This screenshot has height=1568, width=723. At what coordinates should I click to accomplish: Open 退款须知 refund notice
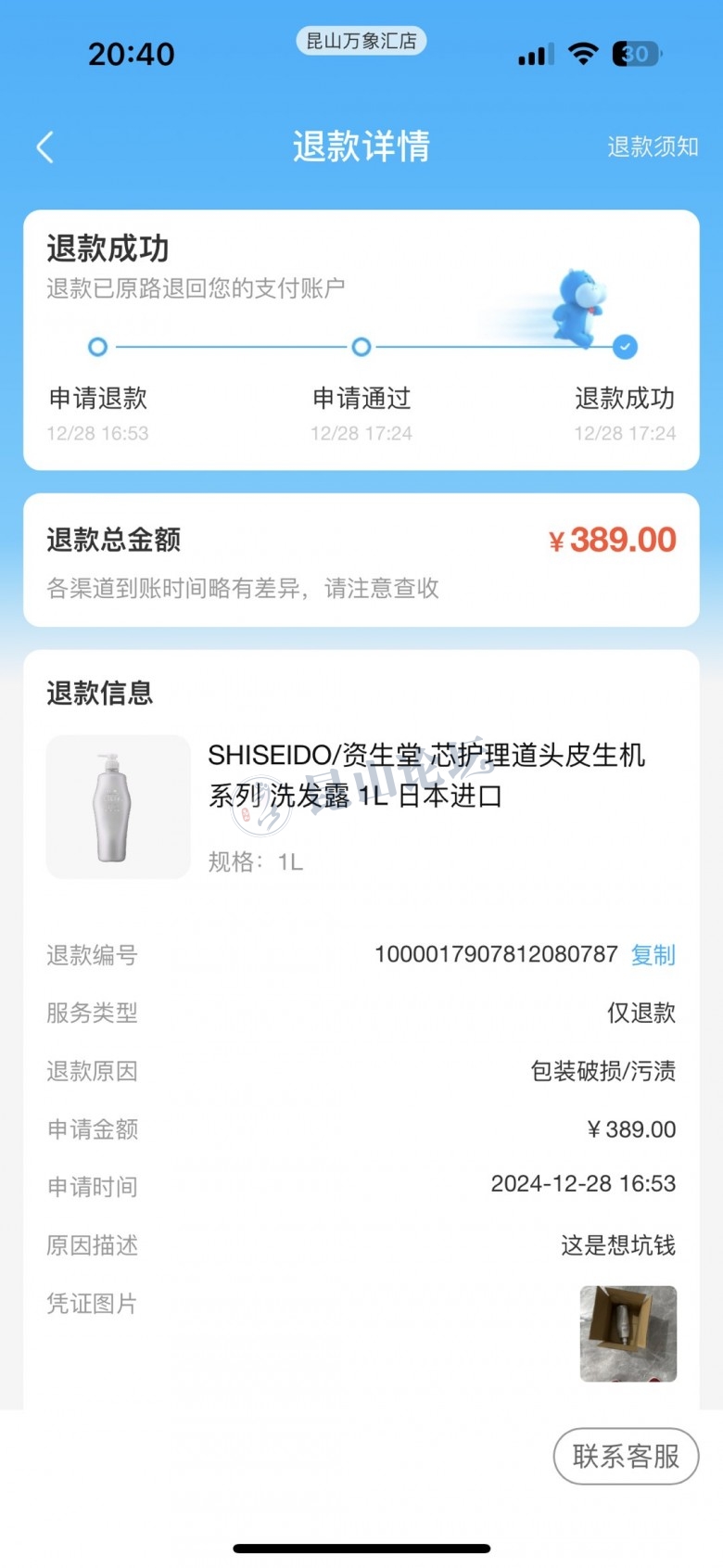(653, 147)
